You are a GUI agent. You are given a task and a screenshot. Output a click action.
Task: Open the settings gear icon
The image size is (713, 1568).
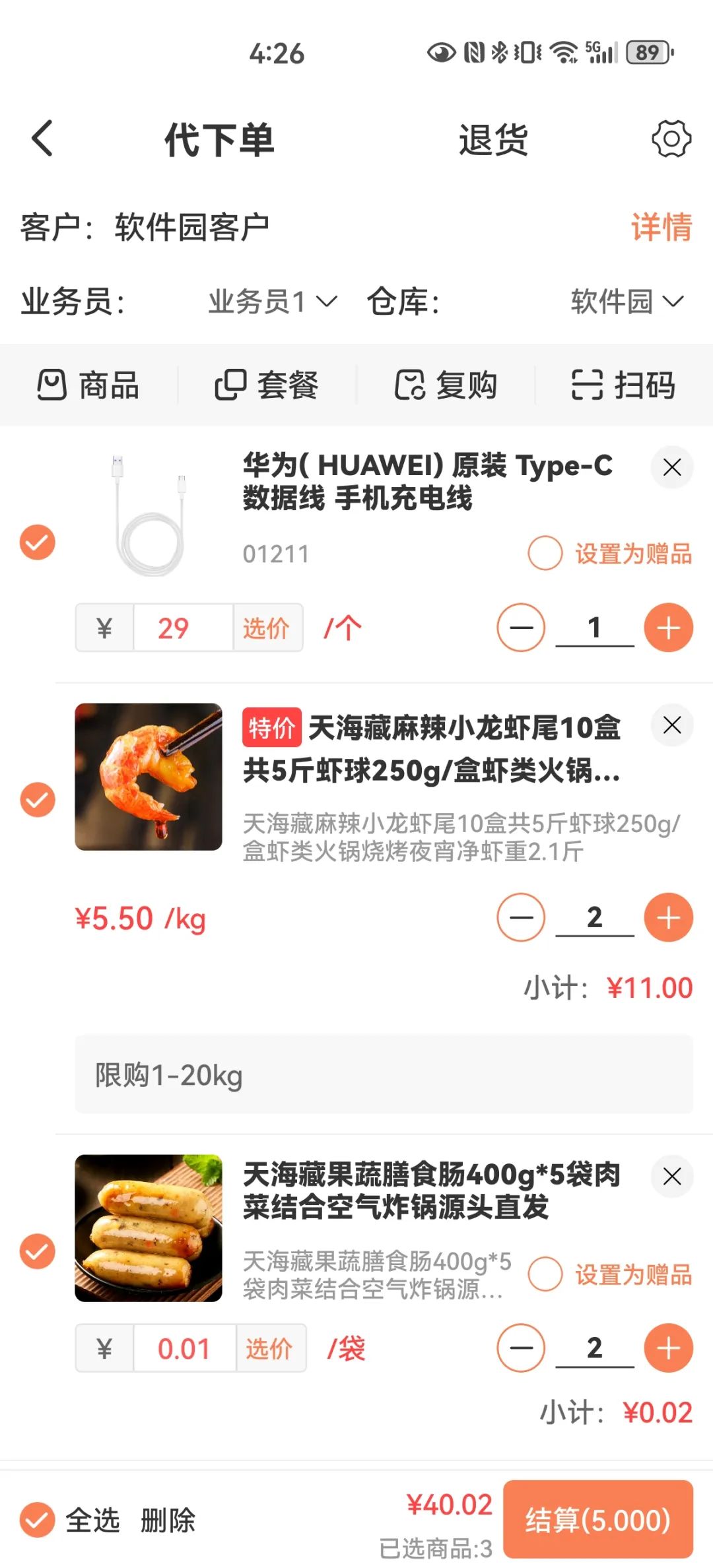pos(671,139)
